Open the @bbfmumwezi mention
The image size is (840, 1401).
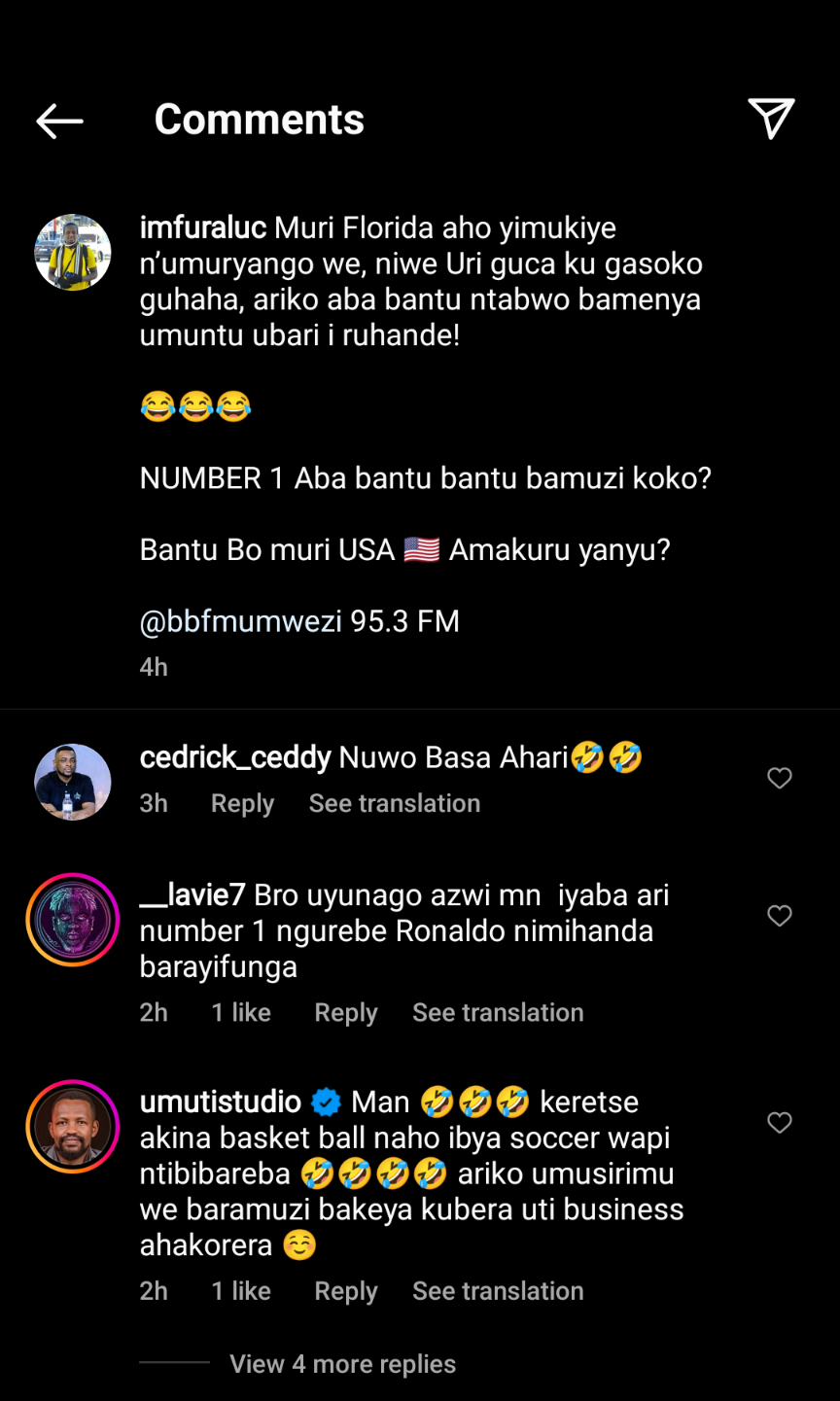pyautogui.click(x=240, y=621)
